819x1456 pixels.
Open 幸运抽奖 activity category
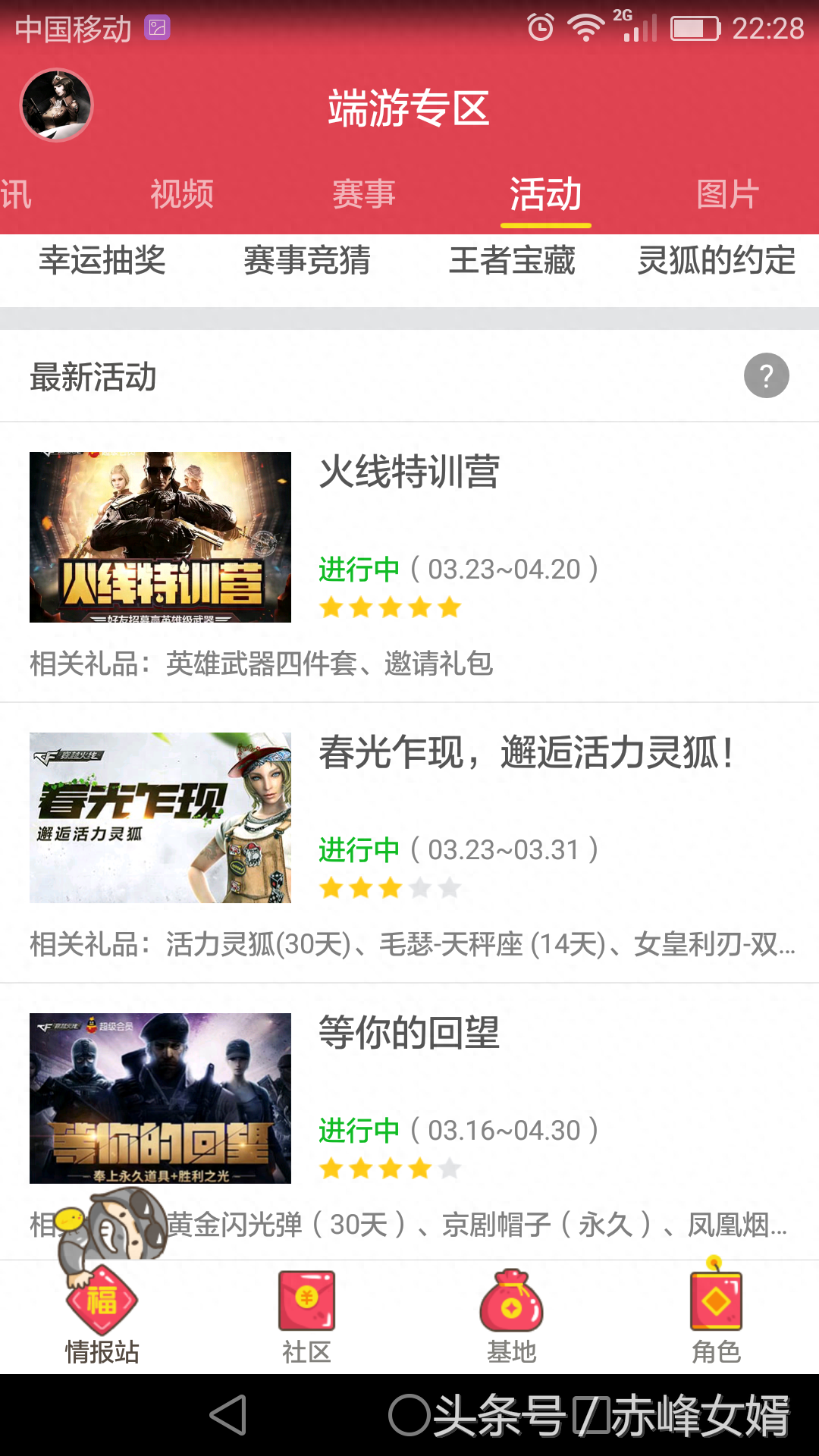[102, 261]
